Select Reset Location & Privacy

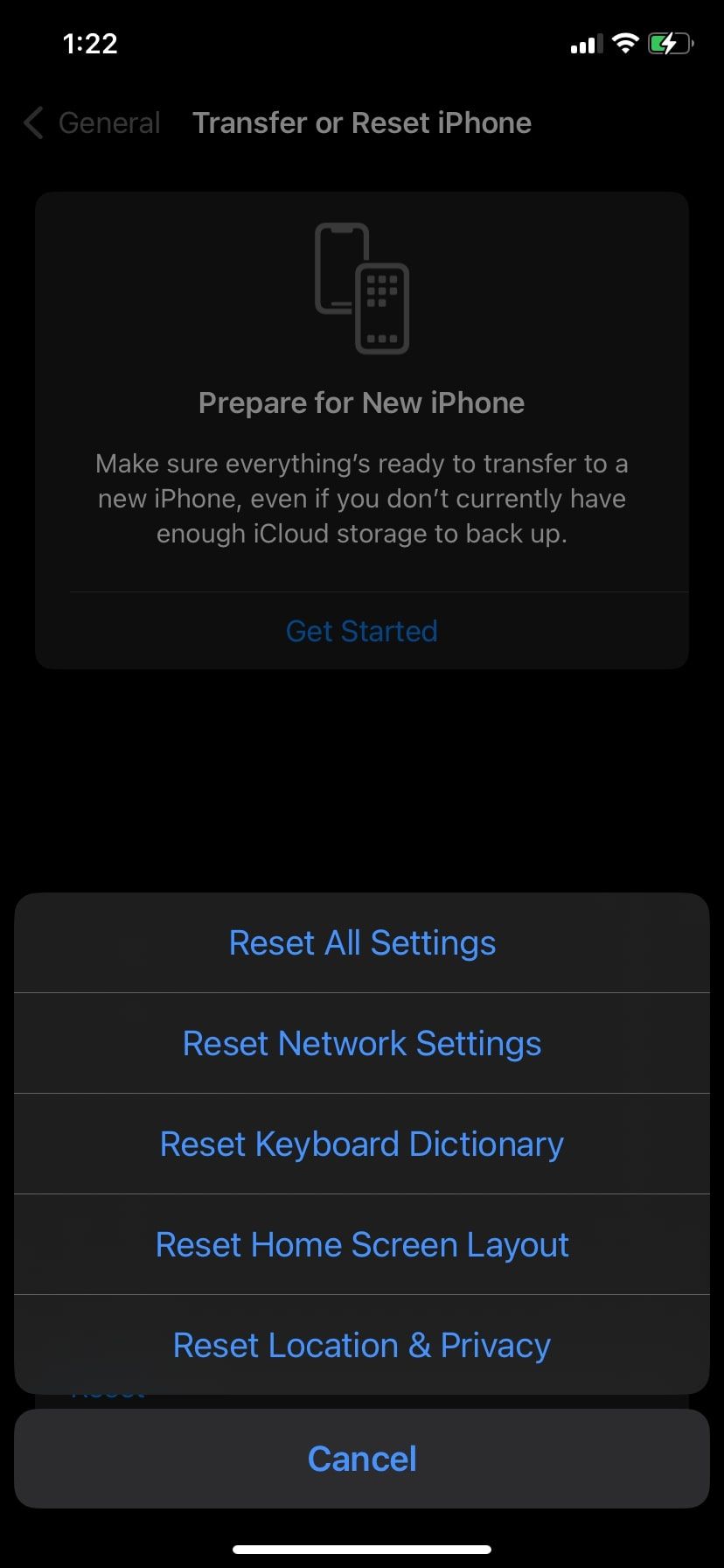[x=362, y=1346]
